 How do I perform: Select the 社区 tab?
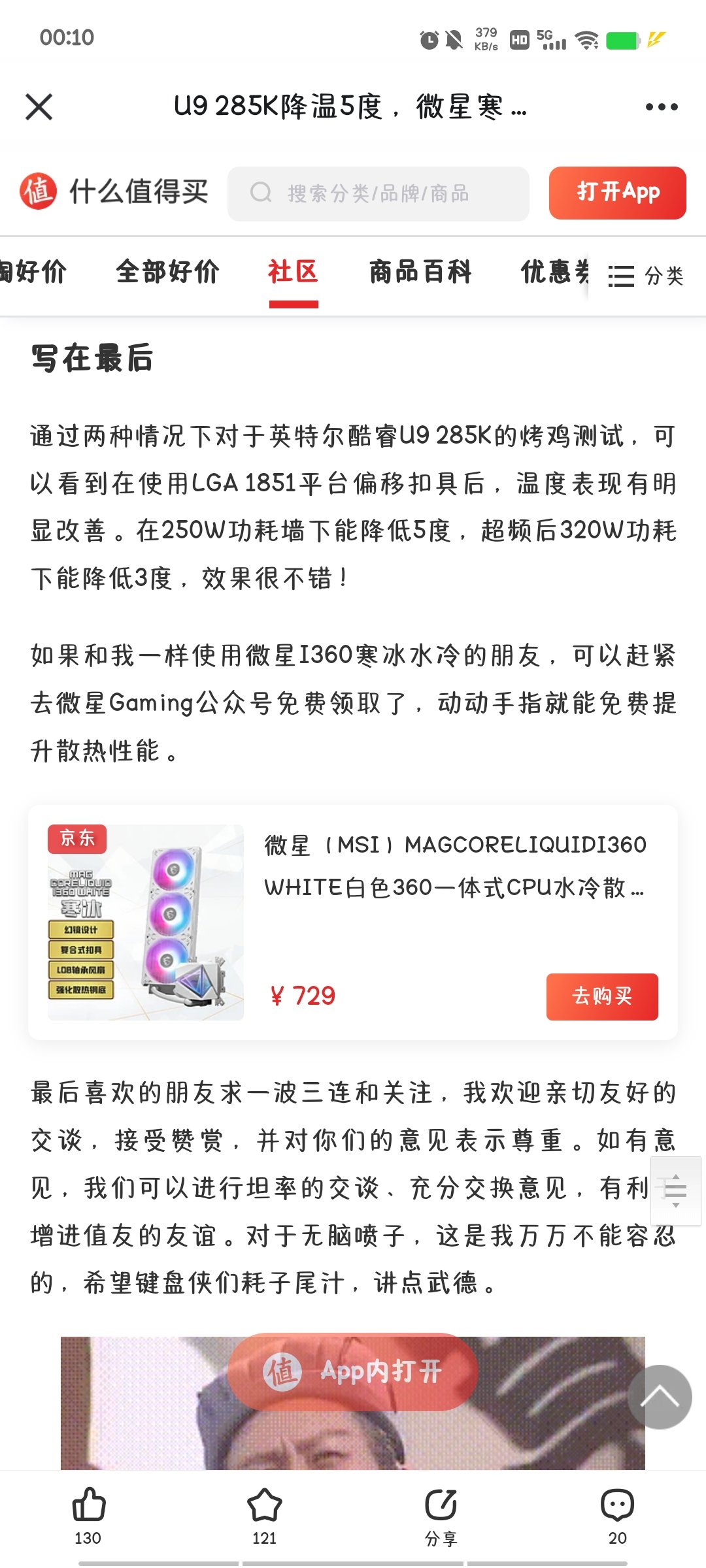tap(293, 272)
